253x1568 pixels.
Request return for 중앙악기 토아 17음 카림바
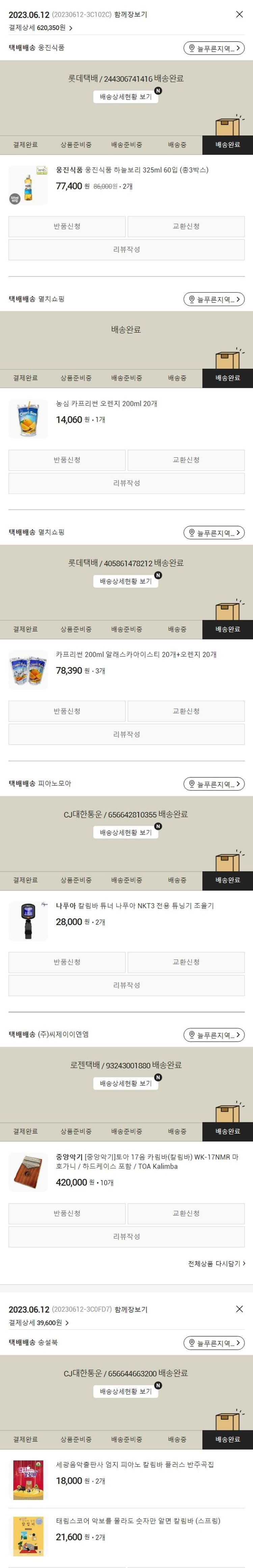[x=67, y=1213]
